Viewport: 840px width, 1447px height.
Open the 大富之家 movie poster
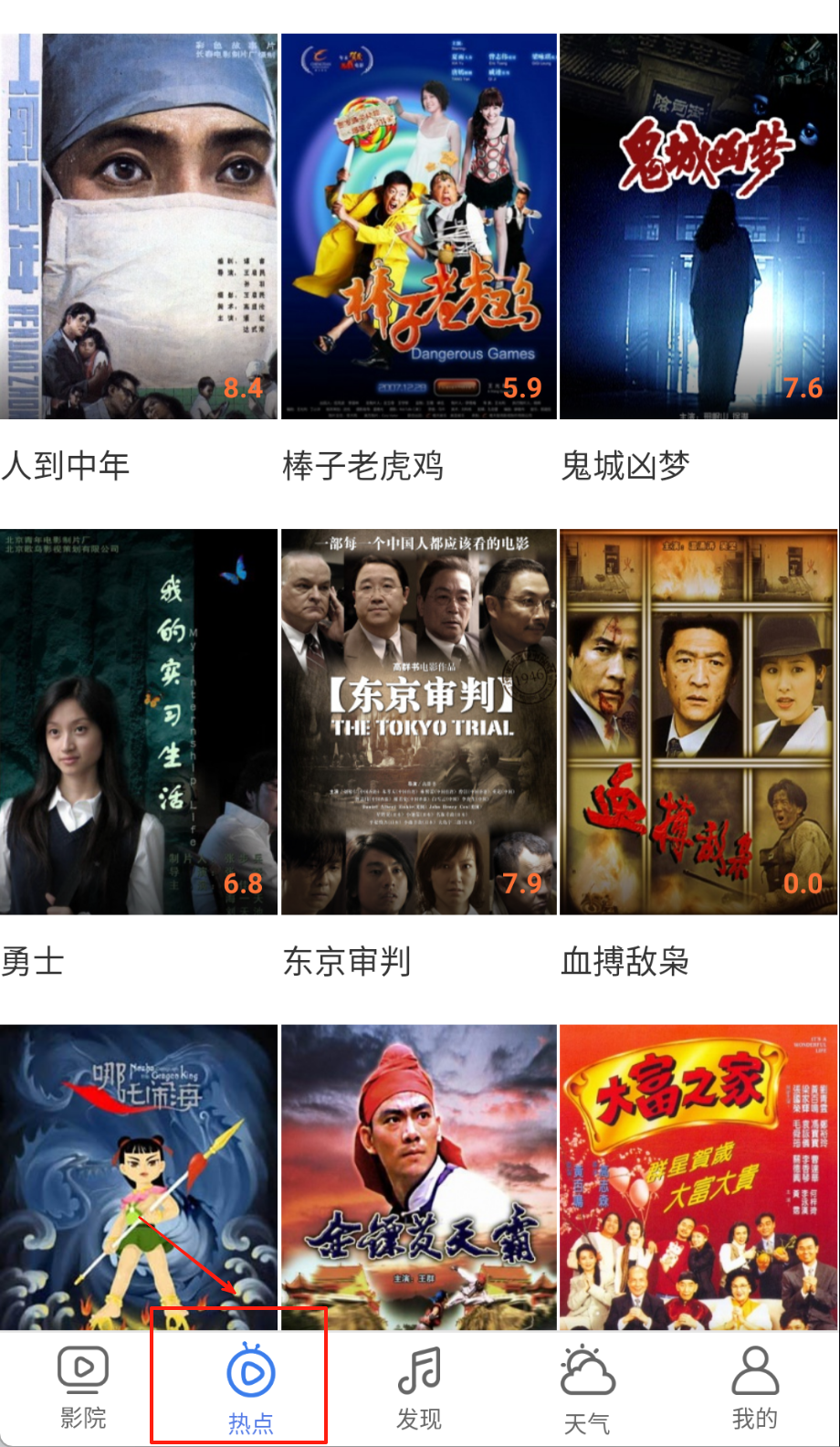698,1177
